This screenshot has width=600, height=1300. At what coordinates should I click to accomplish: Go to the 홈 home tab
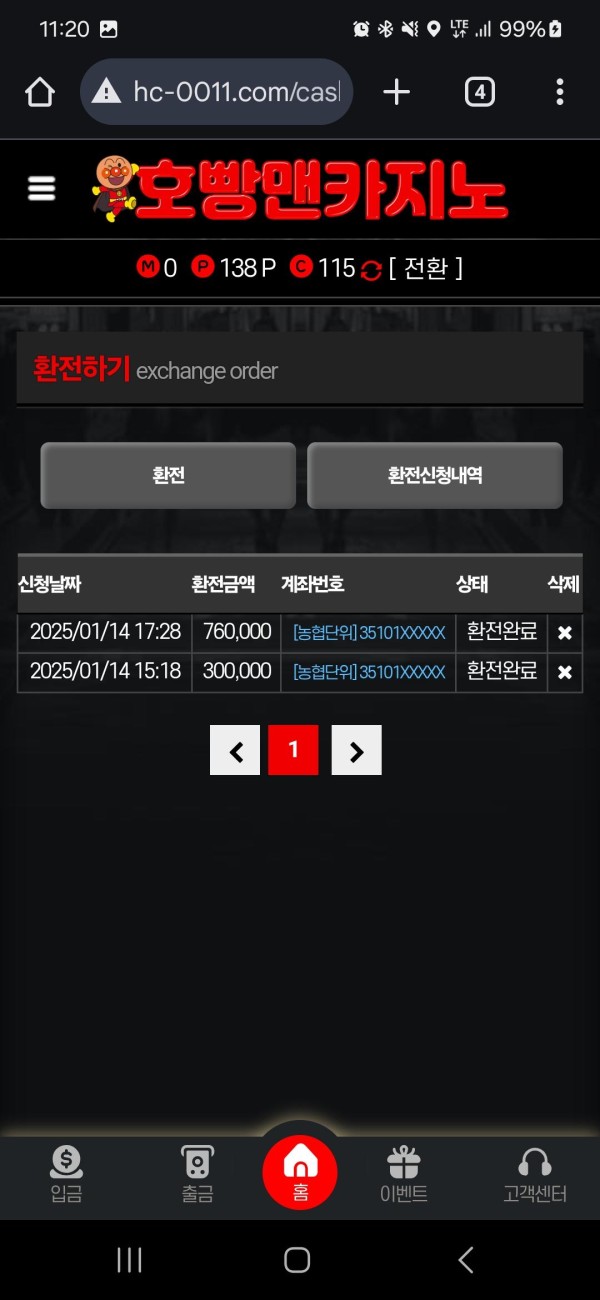click(300, 1172)
